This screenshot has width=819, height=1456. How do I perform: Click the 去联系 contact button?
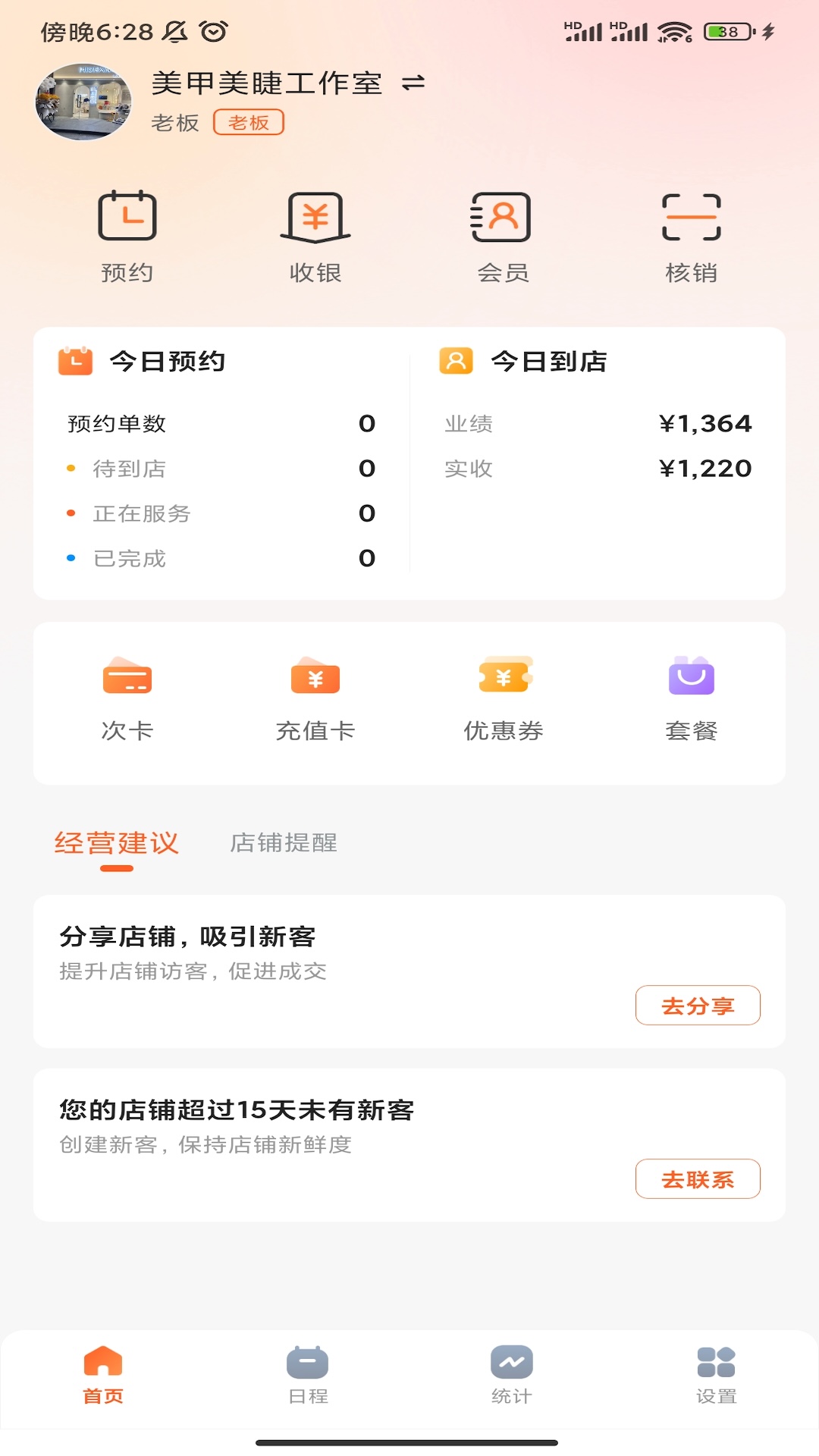[x=698, y=1178]
